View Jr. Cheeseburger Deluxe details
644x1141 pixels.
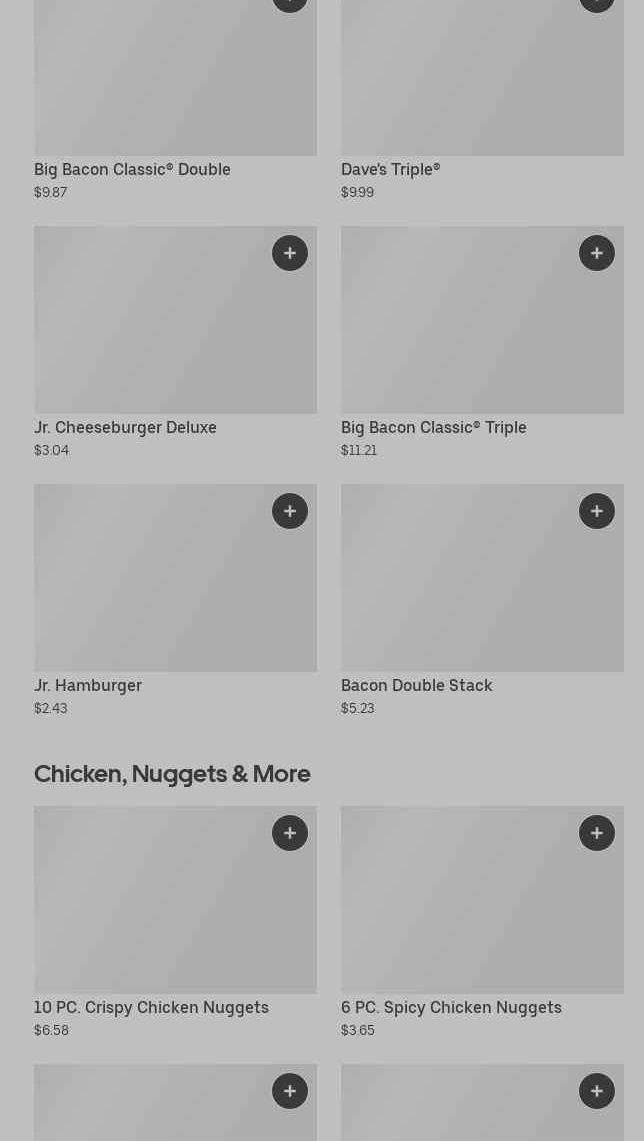175,342
